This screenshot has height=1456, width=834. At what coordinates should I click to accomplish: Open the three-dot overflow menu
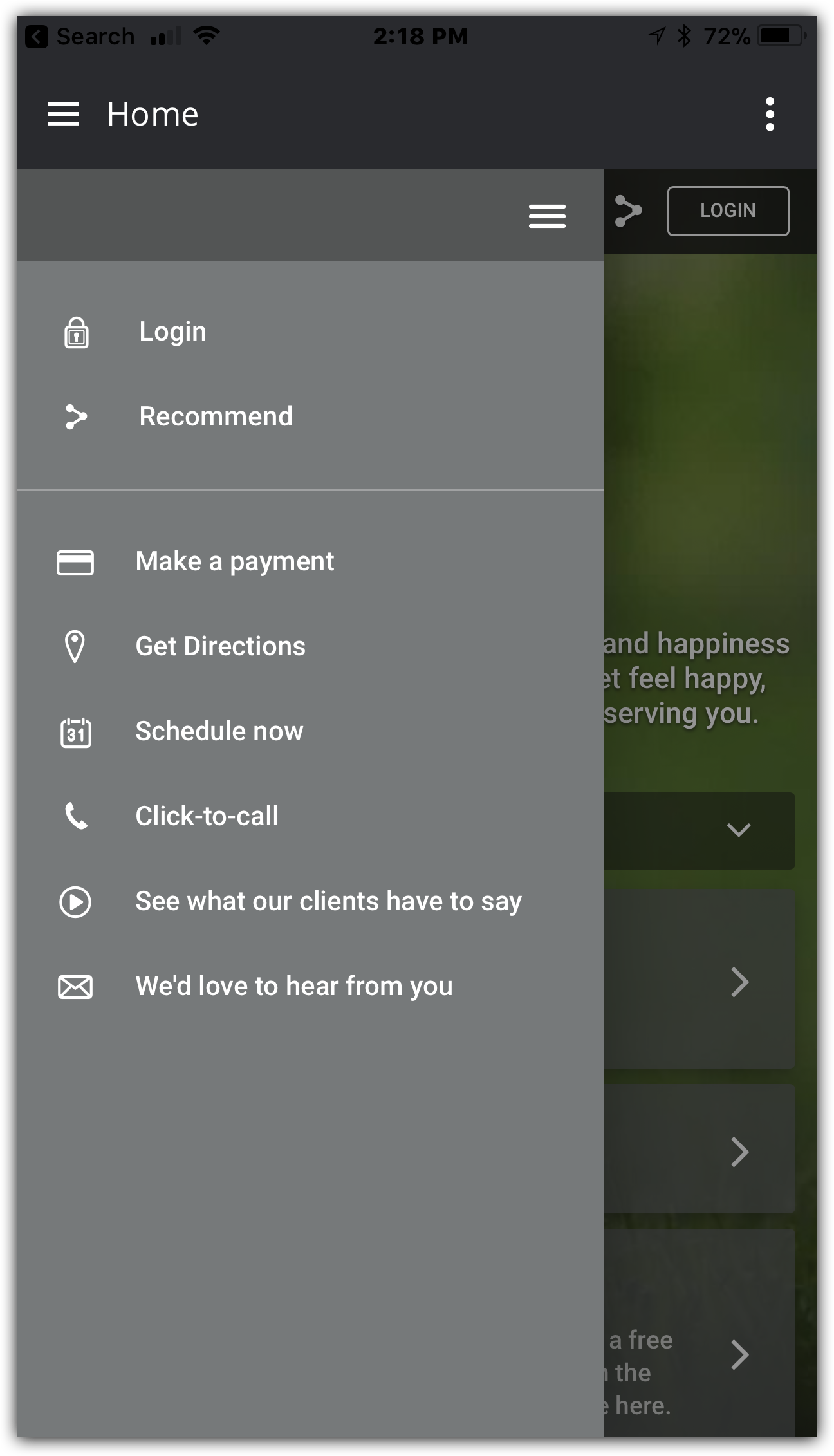pyautogui.click(x=770, y=115)
